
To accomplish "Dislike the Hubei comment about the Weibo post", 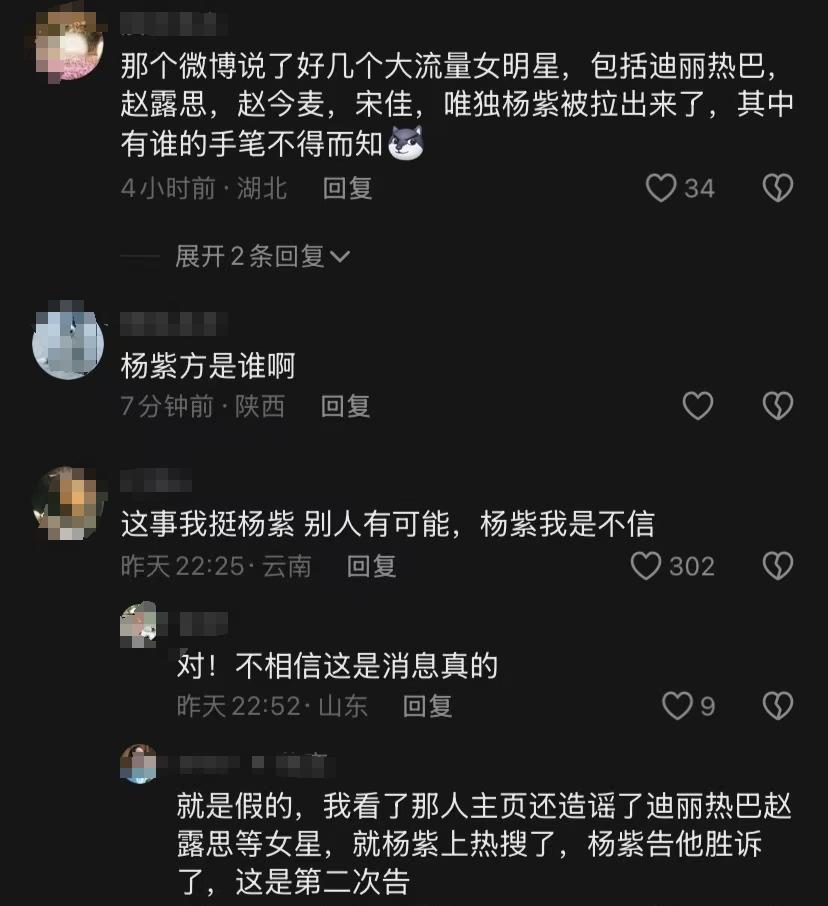I will (778, 188).
